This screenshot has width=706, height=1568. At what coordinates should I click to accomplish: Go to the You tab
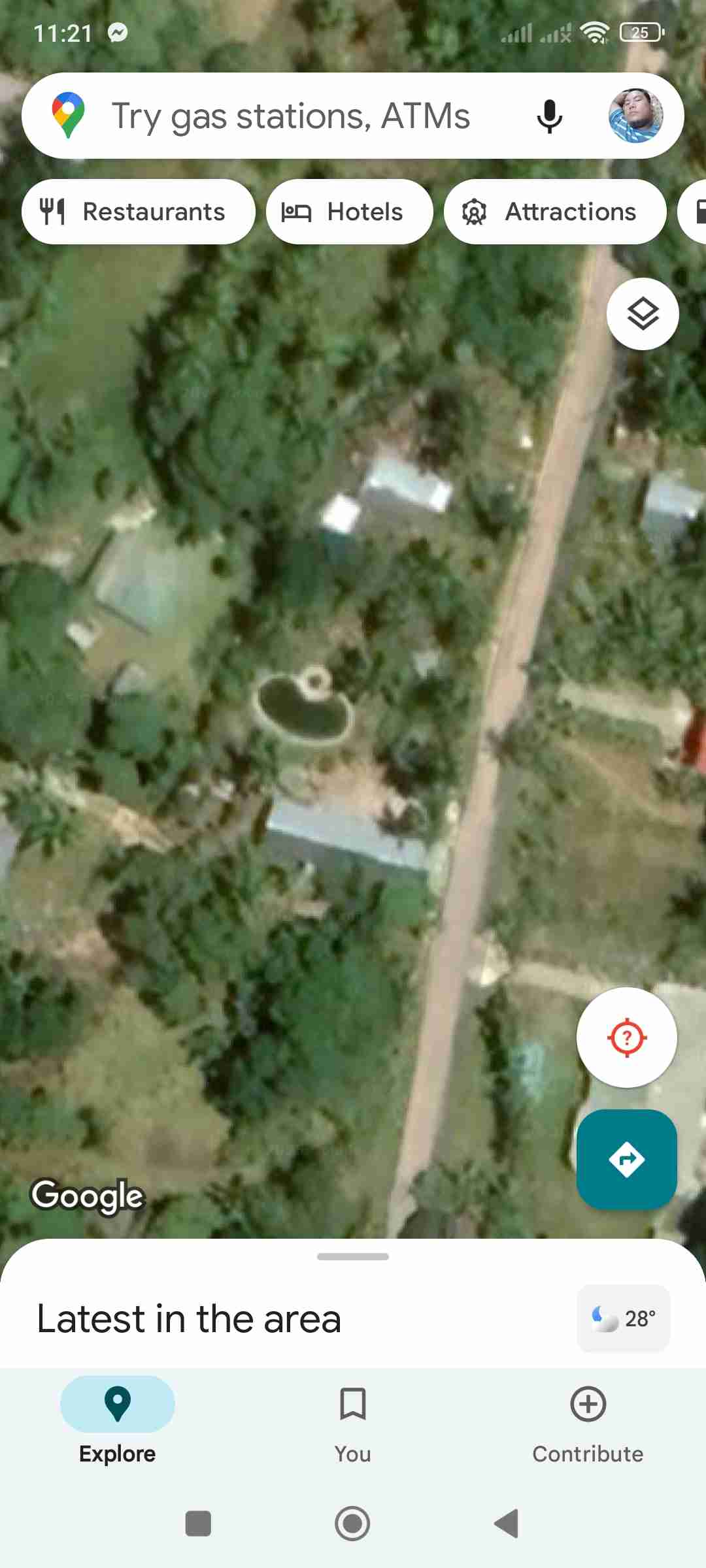click(x=353, y=1419)
